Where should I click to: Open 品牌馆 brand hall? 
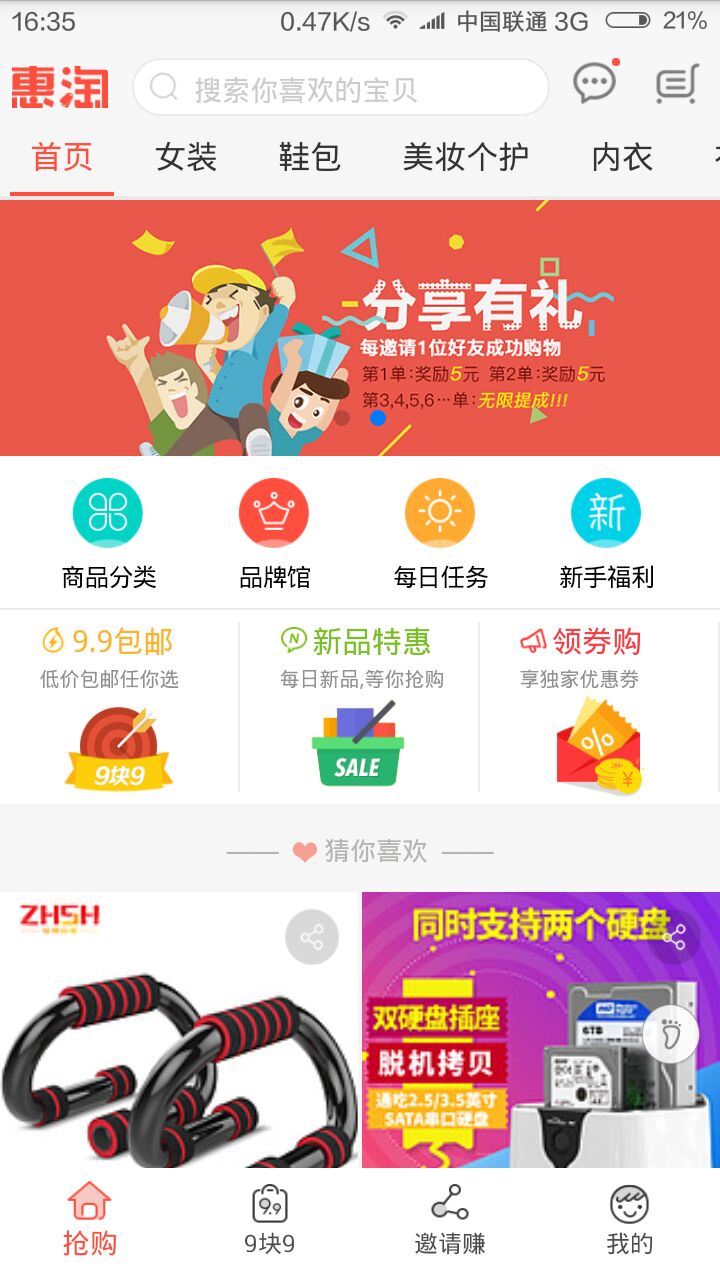[x=274, y=535]
